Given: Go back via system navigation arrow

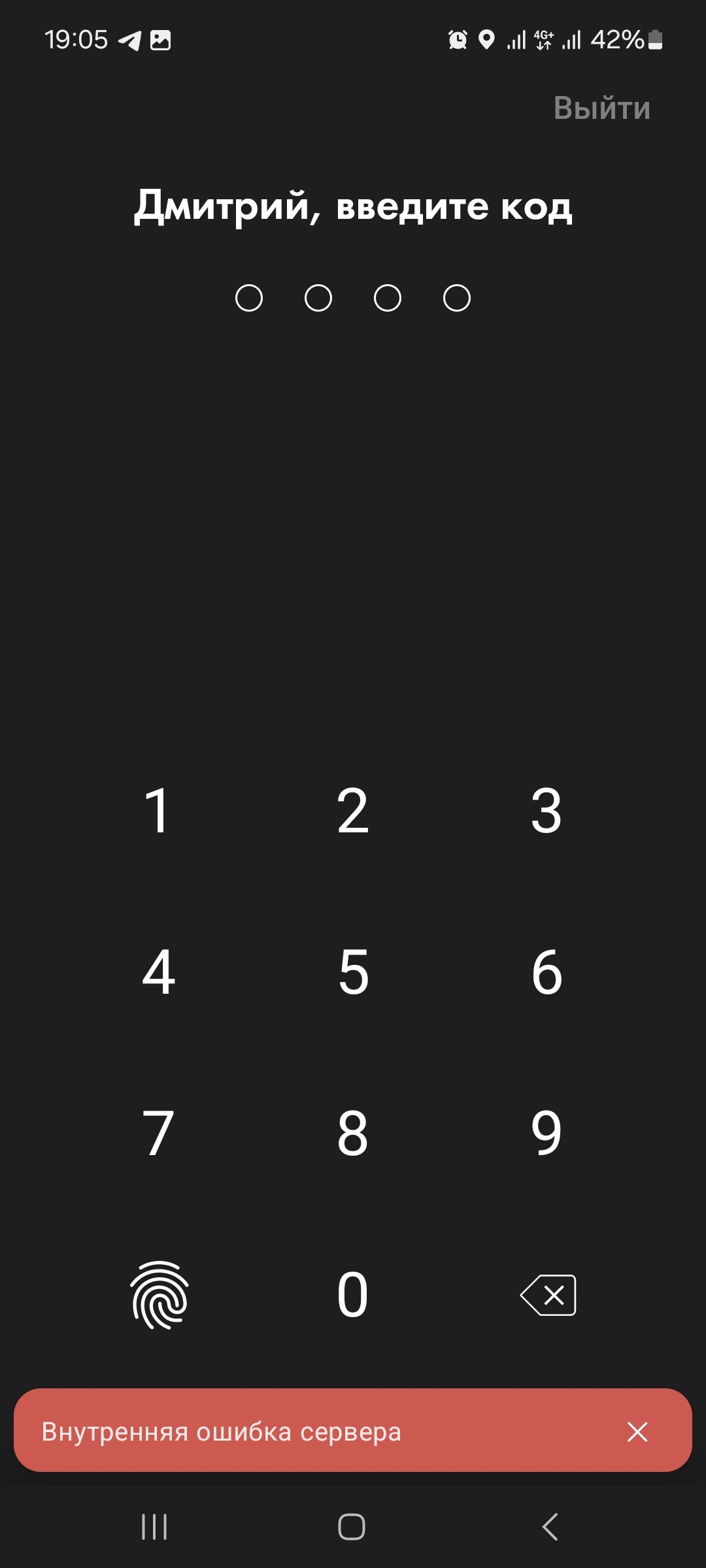Looking at the screenshot, I should (x=550, y=1527).
